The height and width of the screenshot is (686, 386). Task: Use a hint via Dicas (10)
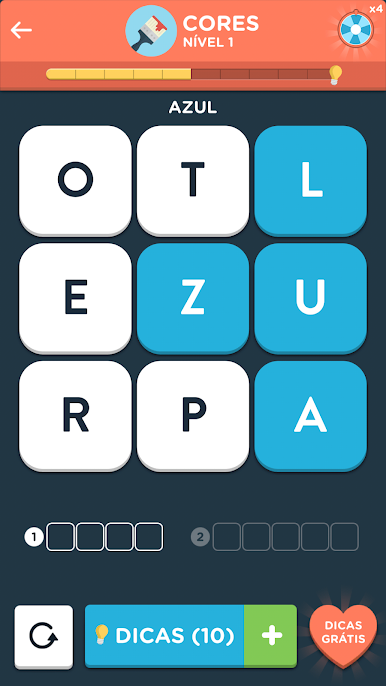(165, 636)
